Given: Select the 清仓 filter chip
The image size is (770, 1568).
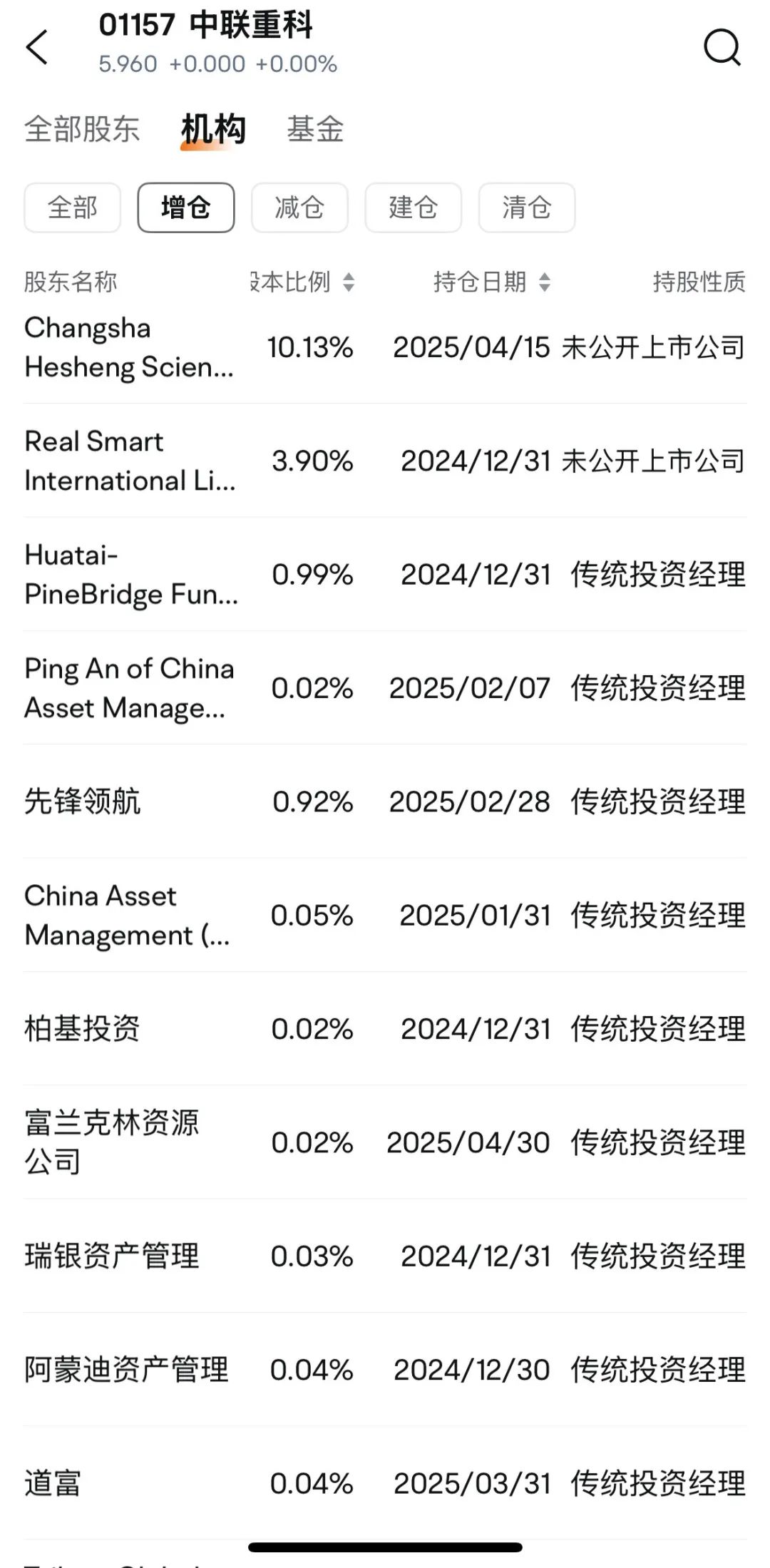Looking at the screenshot, I should [527, 207].
